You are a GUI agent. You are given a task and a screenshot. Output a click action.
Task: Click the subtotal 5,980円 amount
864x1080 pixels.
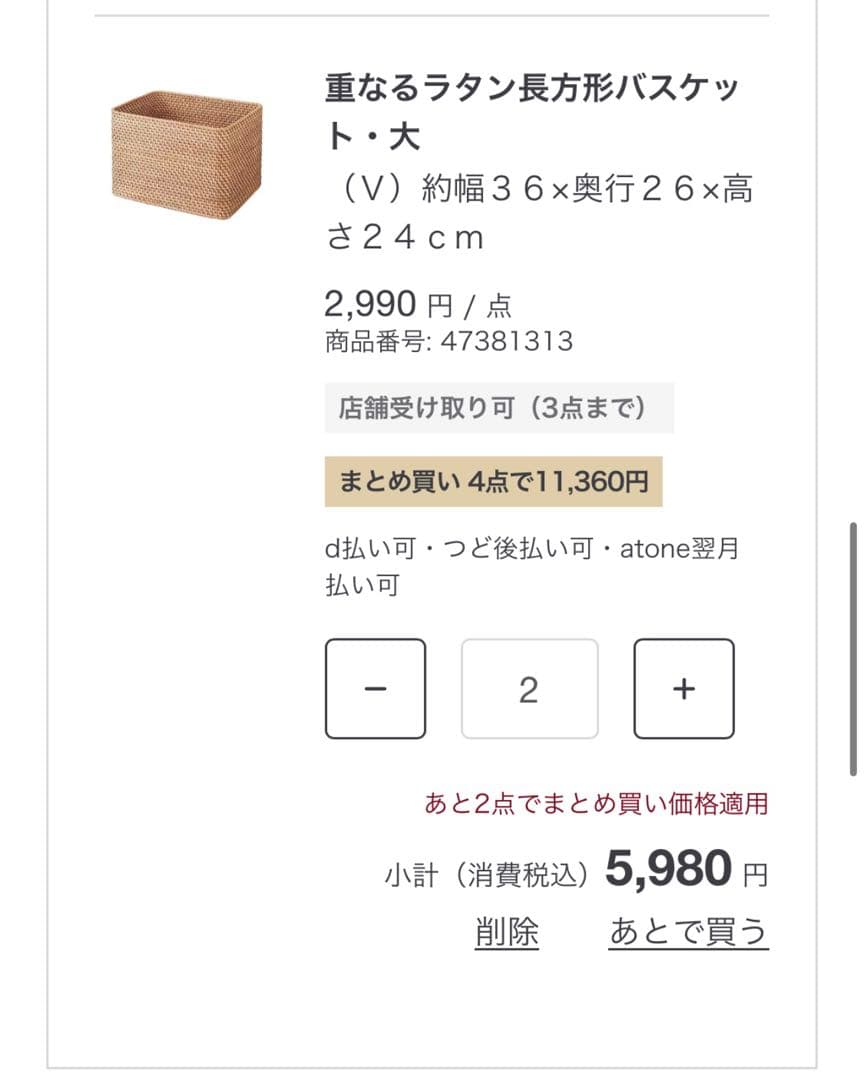669,869
